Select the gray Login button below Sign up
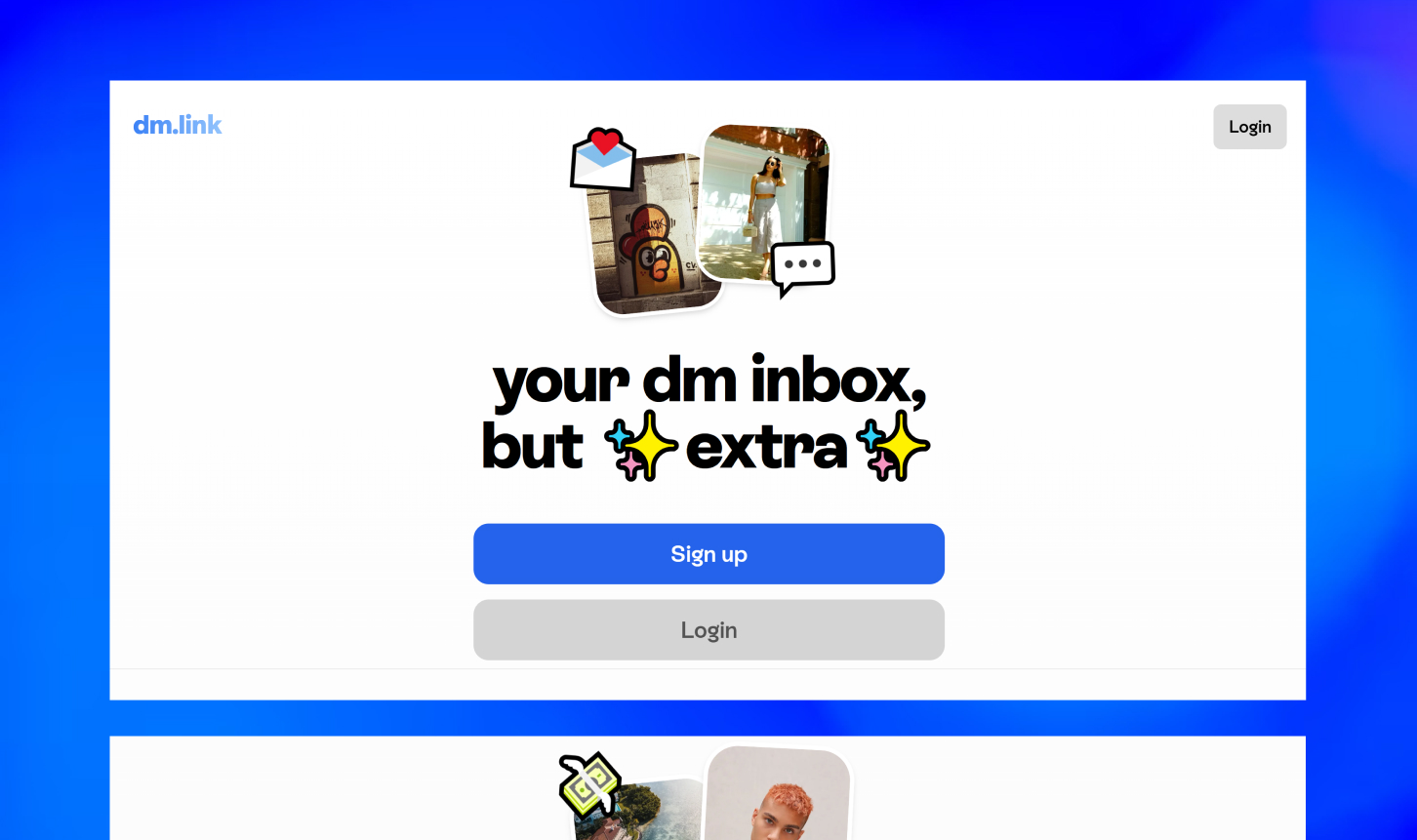 (x=708, y=630)
